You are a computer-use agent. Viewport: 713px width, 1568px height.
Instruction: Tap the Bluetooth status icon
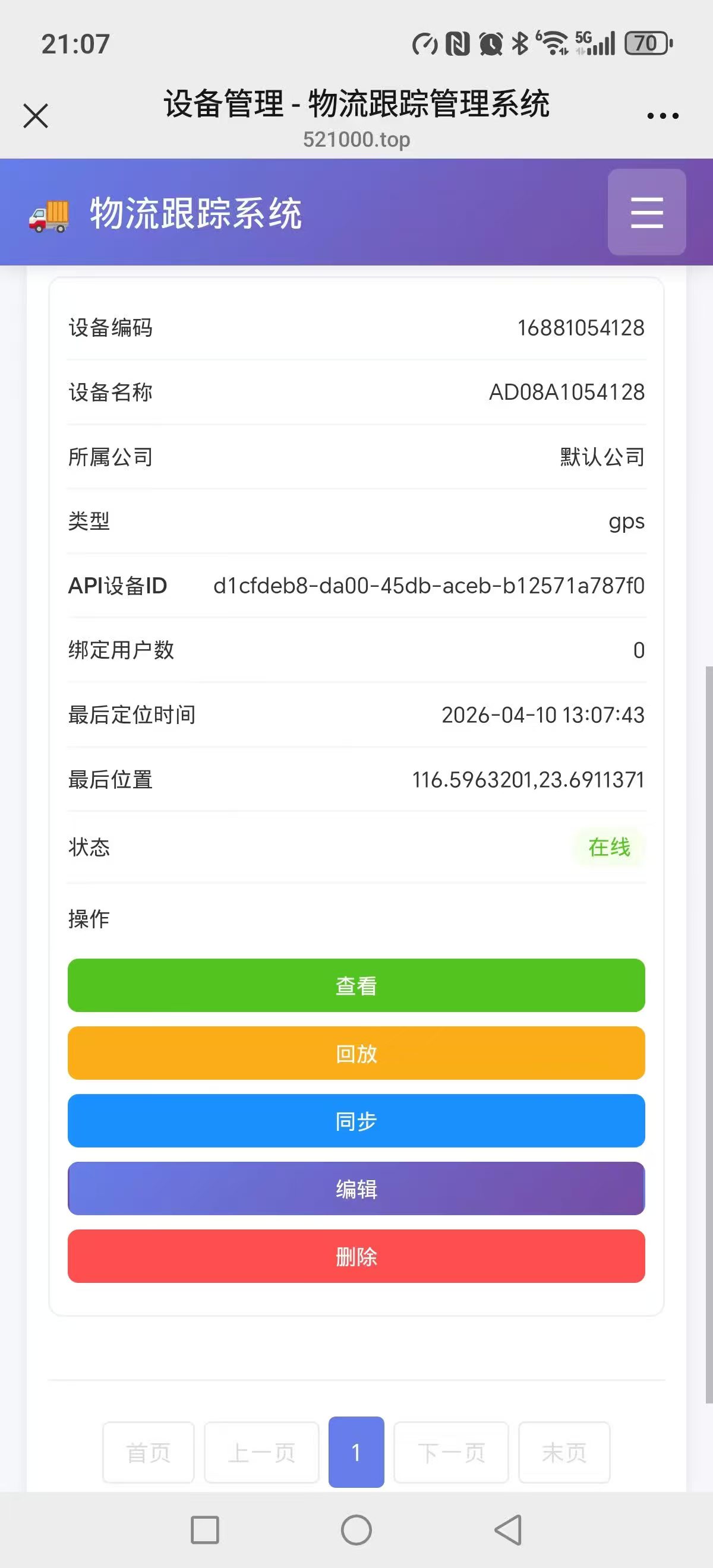[x=519, y=43]
